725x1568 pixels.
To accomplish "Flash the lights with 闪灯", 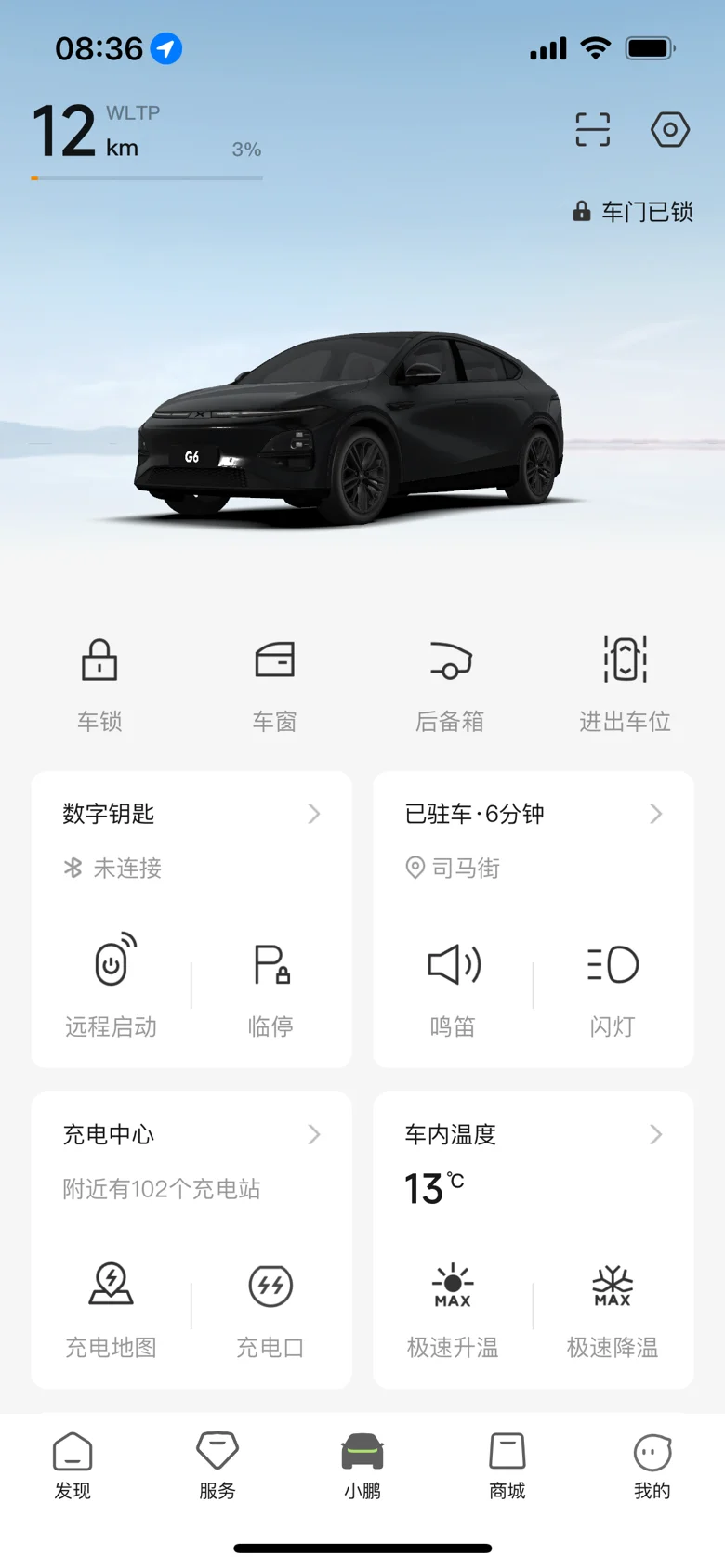I will (x=613, y=985).
